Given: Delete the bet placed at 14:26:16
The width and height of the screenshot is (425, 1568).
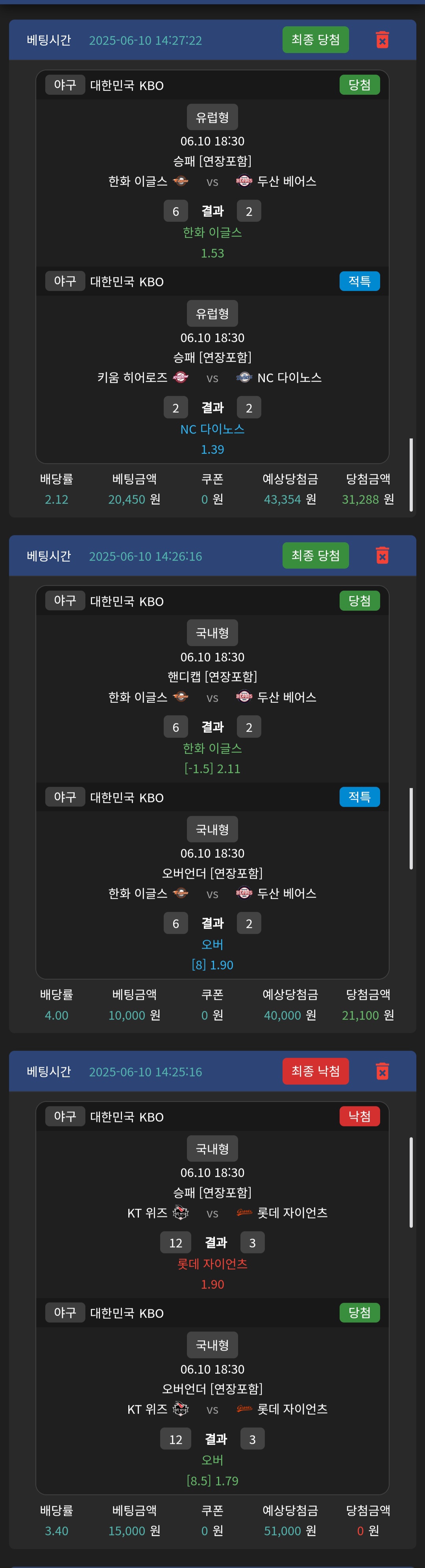Looking at the screenshot, I should point(382,556).
